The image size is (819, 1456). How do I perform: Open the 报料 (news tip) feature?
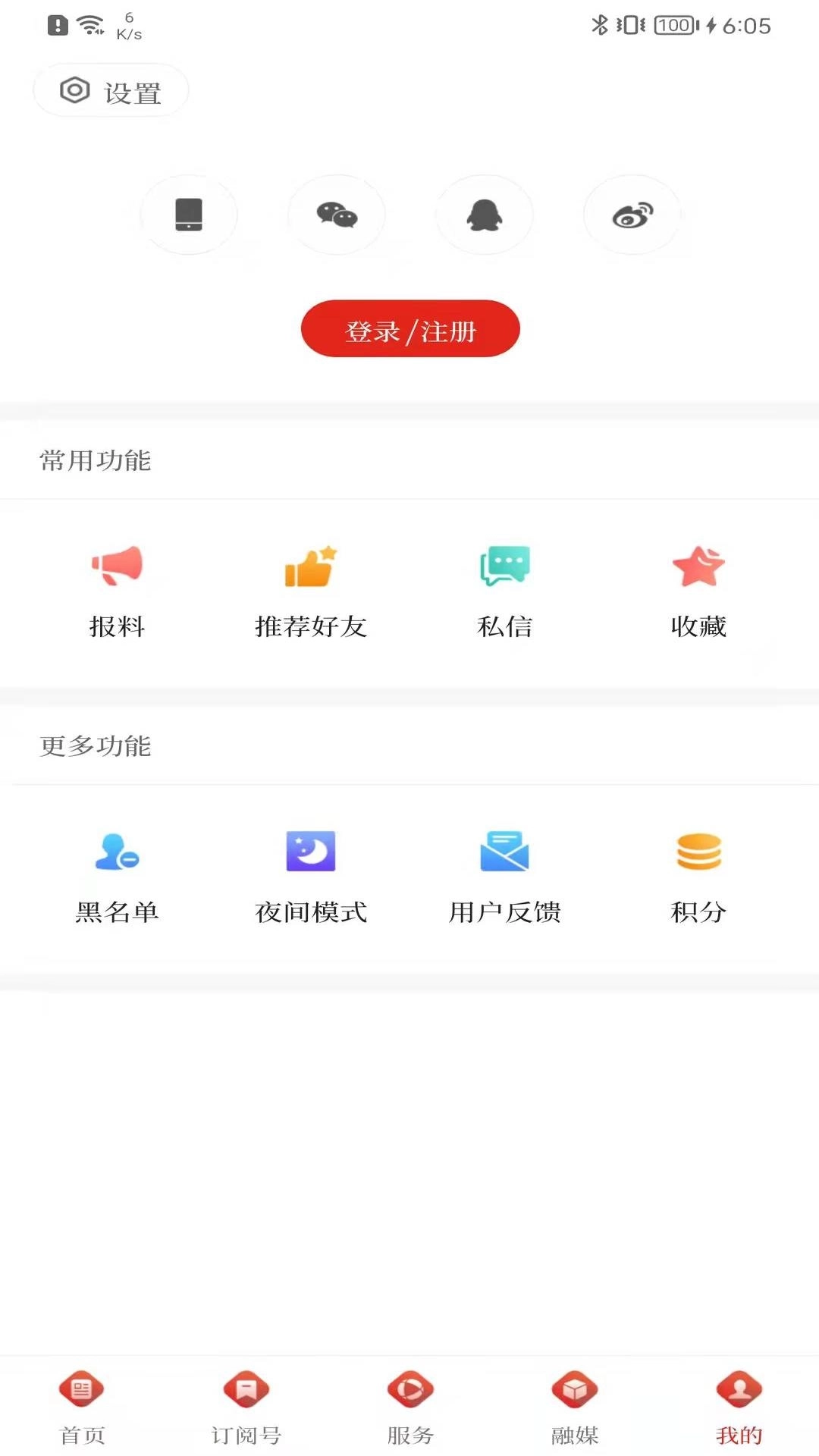pyautogui.click(x=118, y=591)
